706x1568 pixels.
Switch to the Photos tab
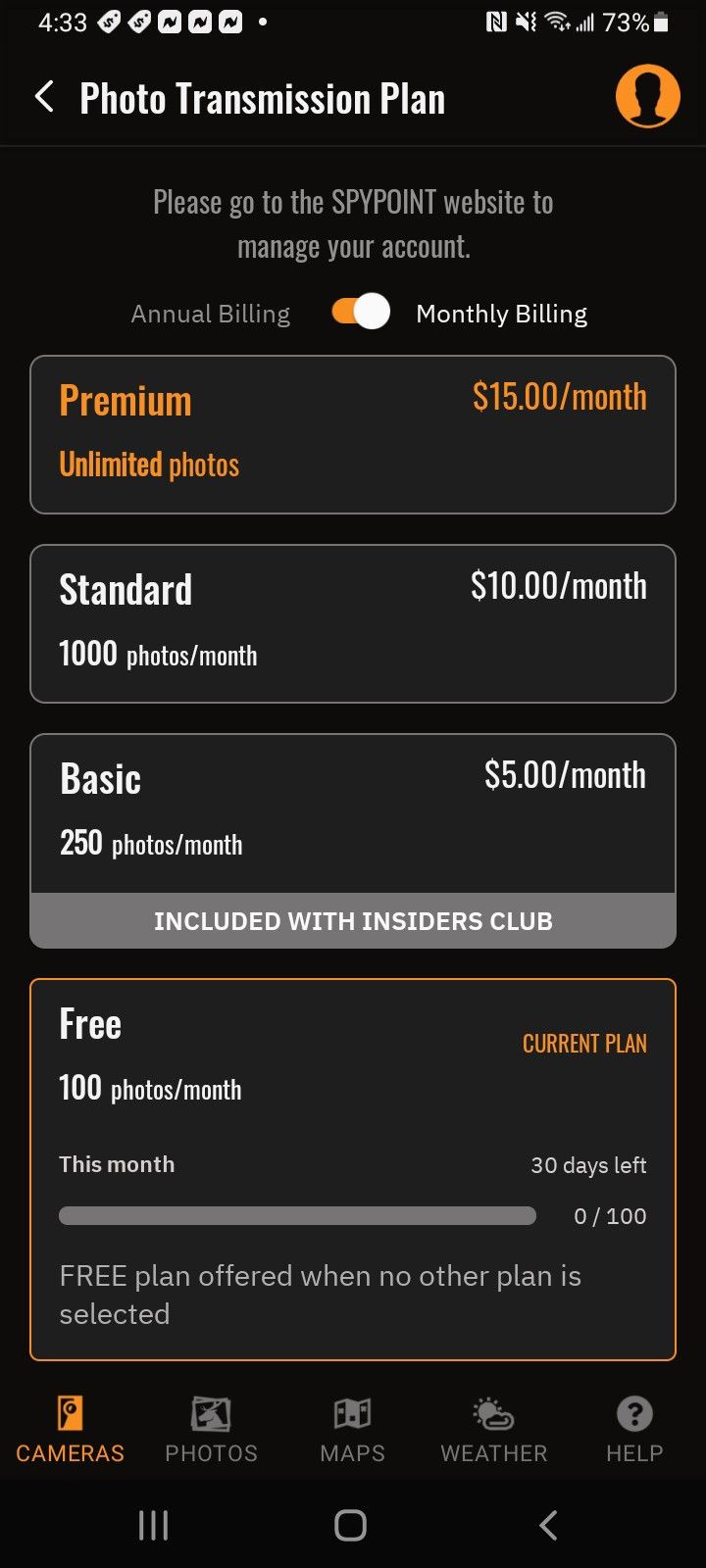click(211, 1430)
